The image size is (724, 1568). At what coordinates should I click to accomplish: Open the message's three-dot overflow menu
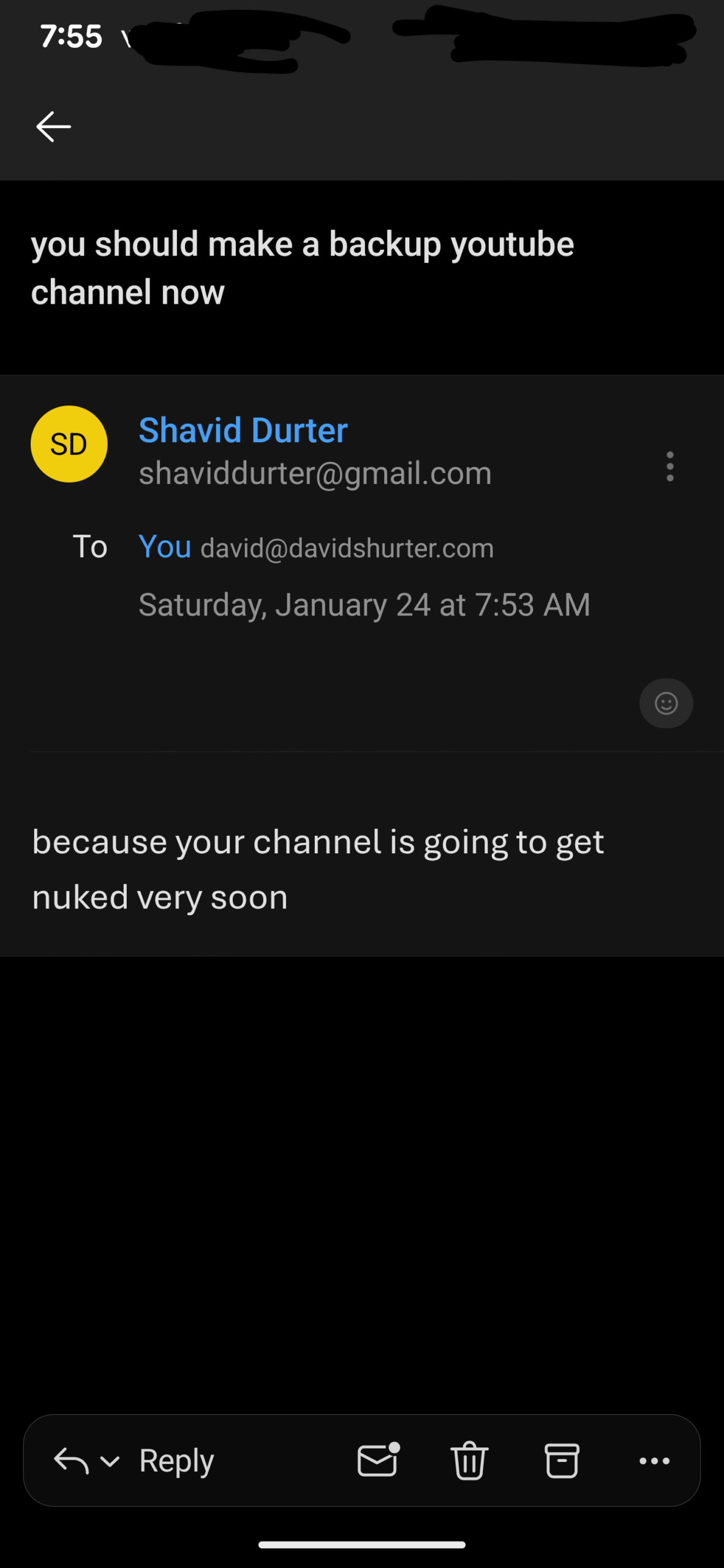[669, 467]
